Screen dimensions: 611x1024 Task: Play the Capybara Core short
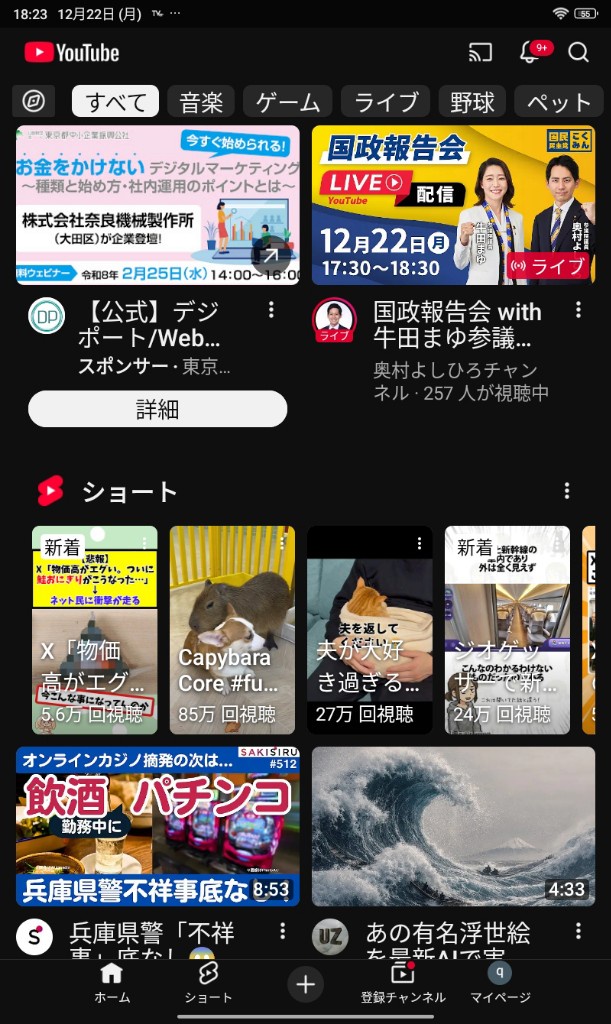(x=232, y=630)
